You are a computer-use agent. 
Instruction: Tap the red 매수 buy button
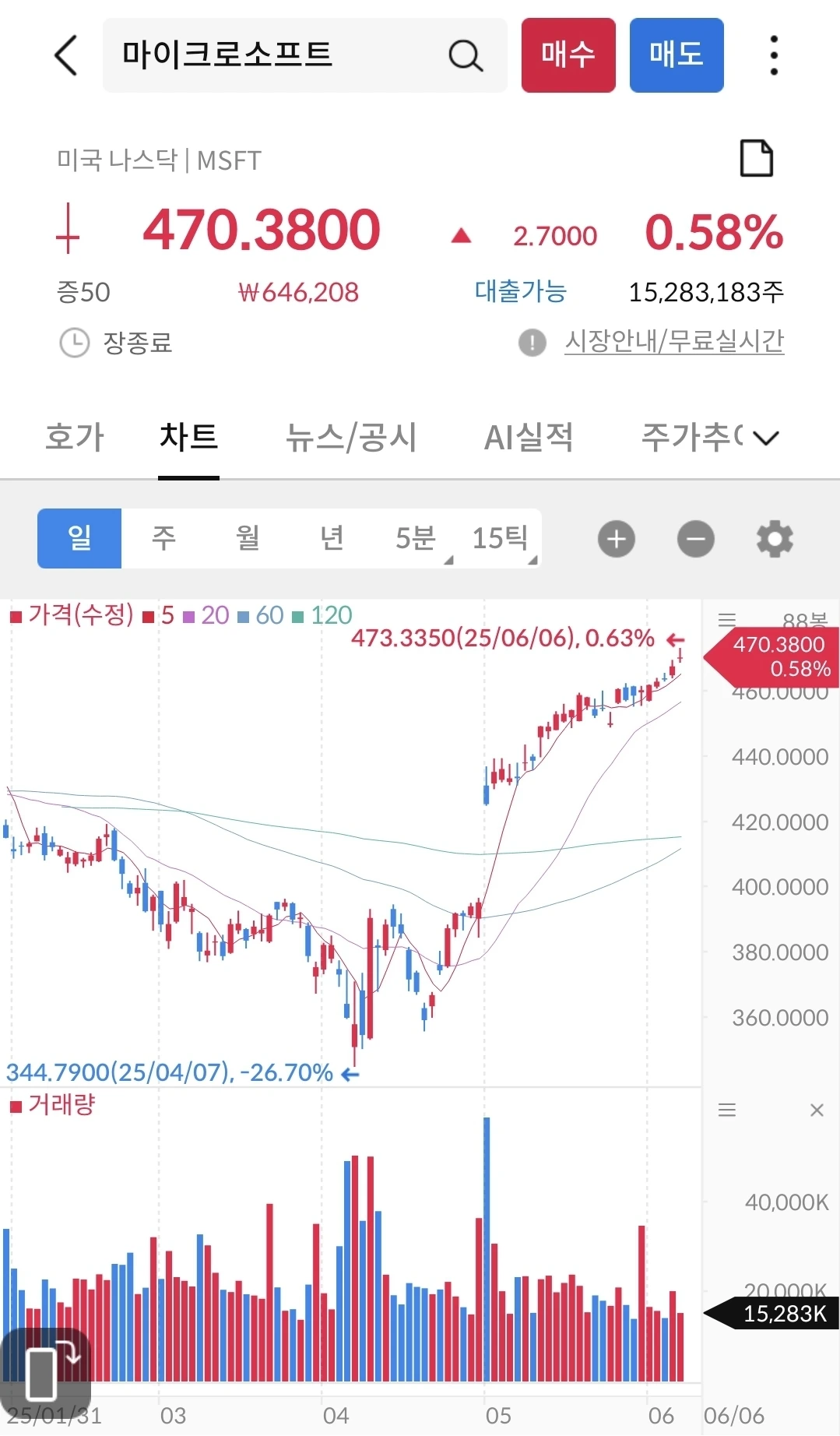click(568, 55)
